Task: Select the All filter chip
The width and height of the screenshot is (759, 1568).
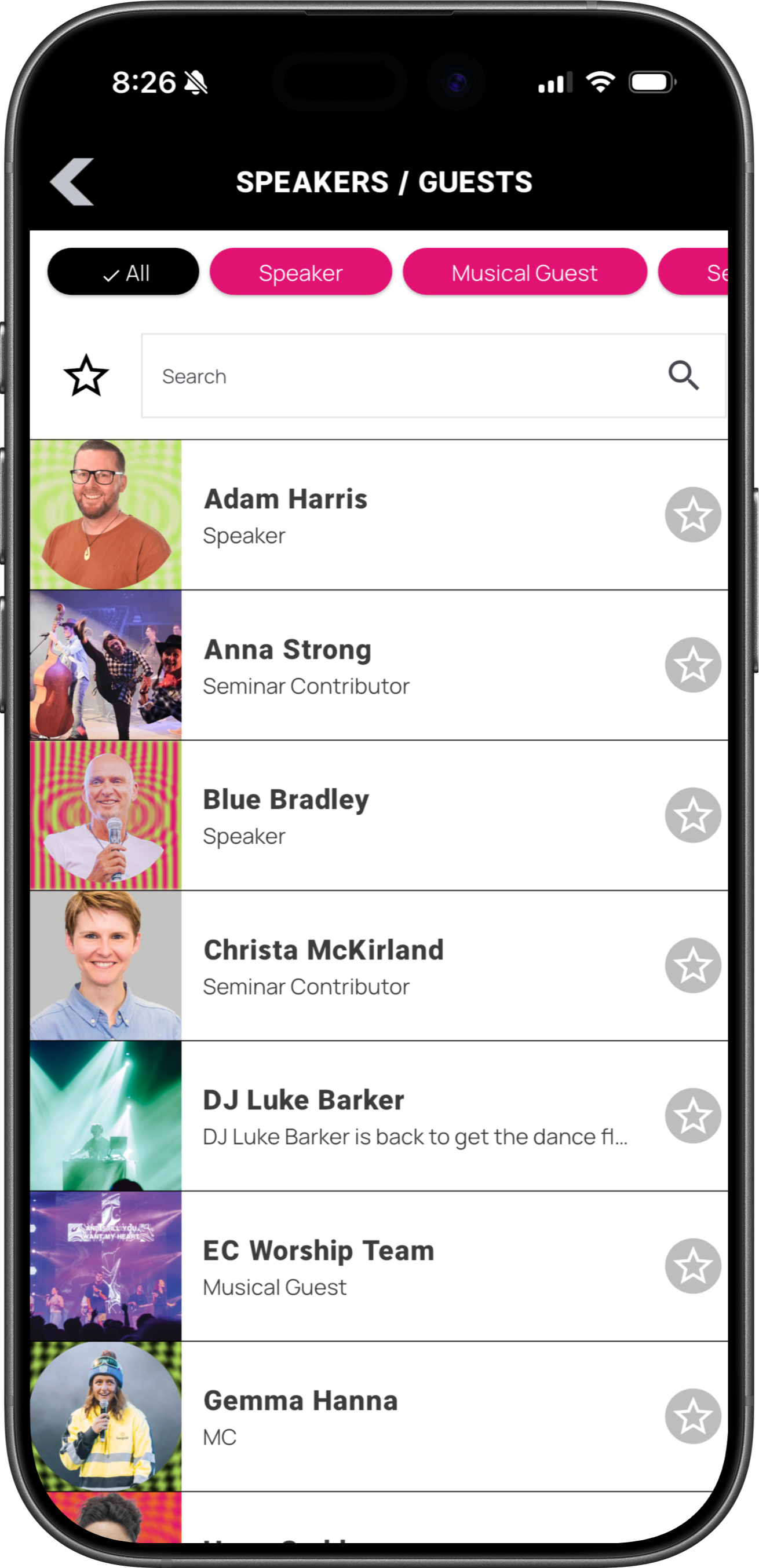Action: pyautogui.click(x=123, y=272)
